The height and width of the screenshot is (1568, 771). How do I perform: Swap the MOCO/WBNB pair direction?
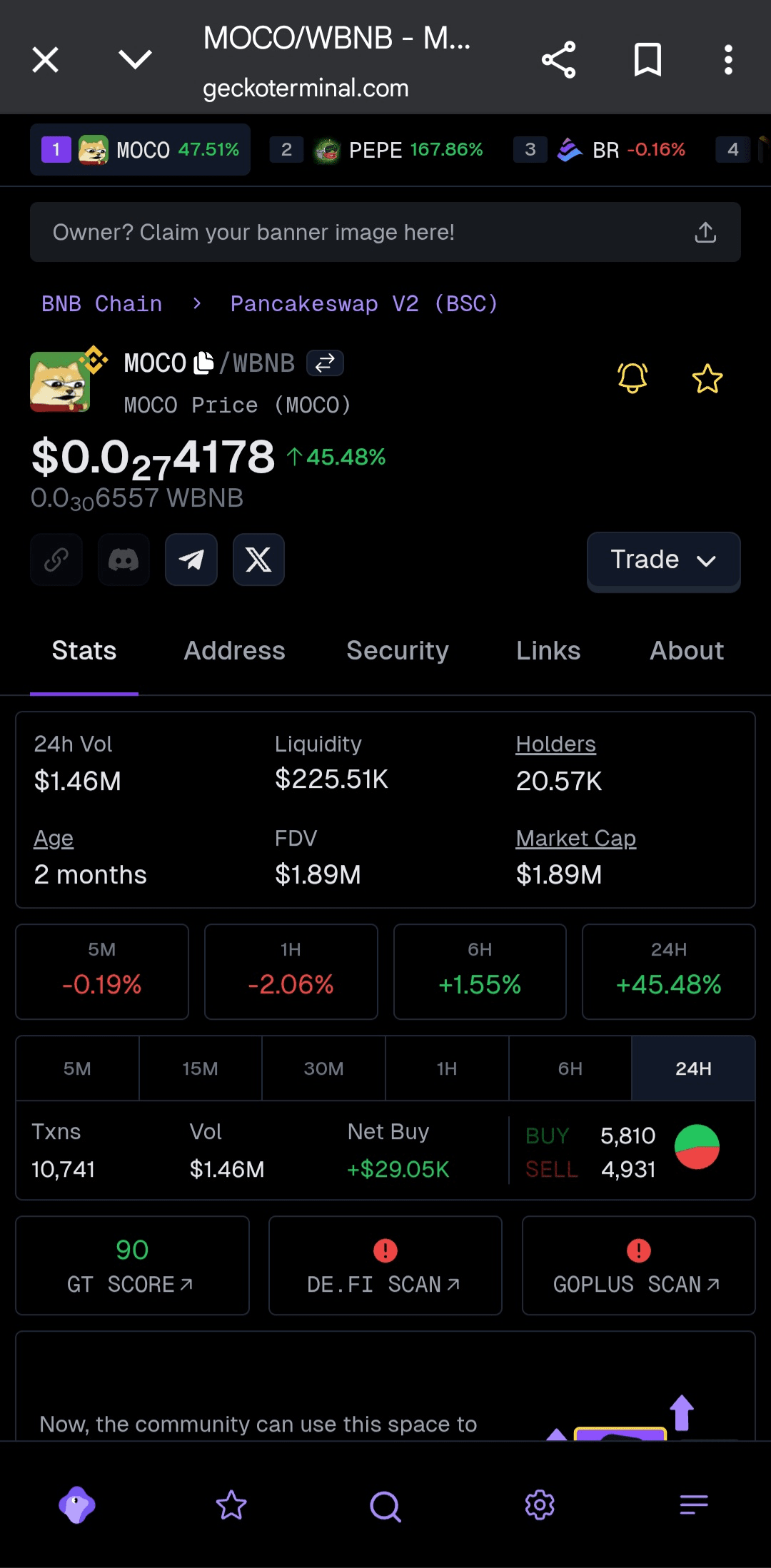325,363
